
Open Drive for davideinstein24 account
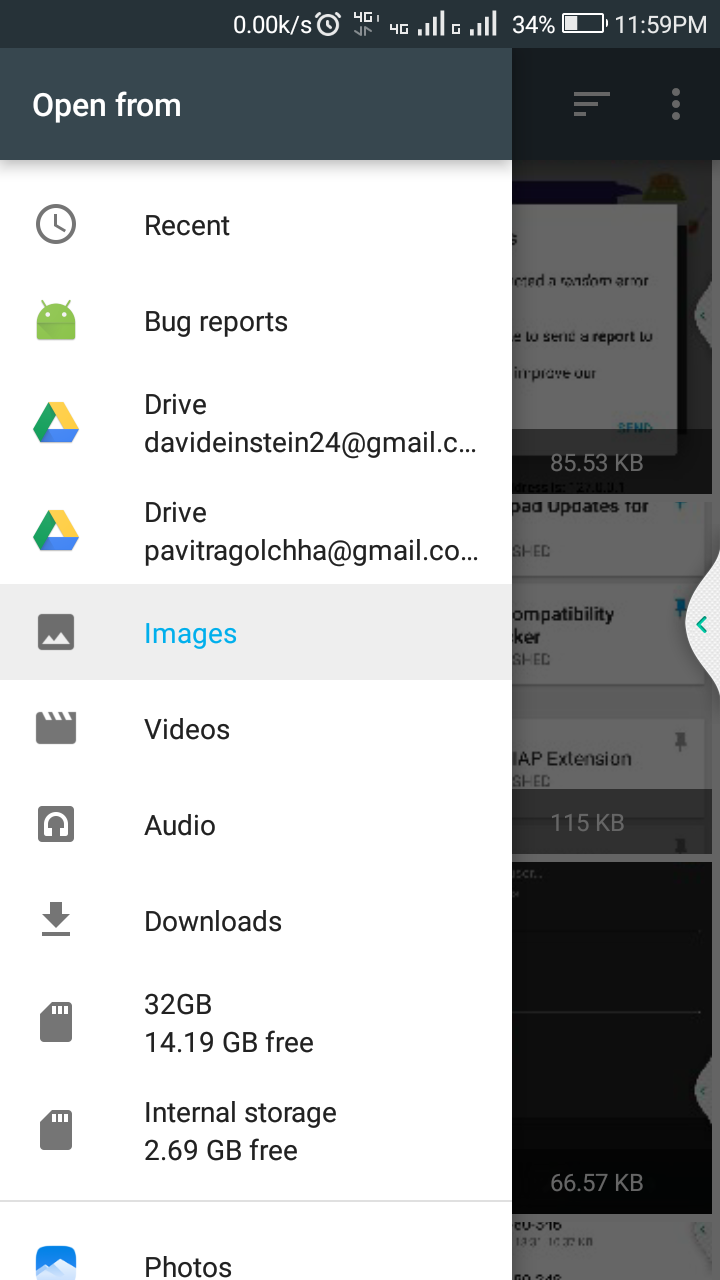click(x=256, y=423)
